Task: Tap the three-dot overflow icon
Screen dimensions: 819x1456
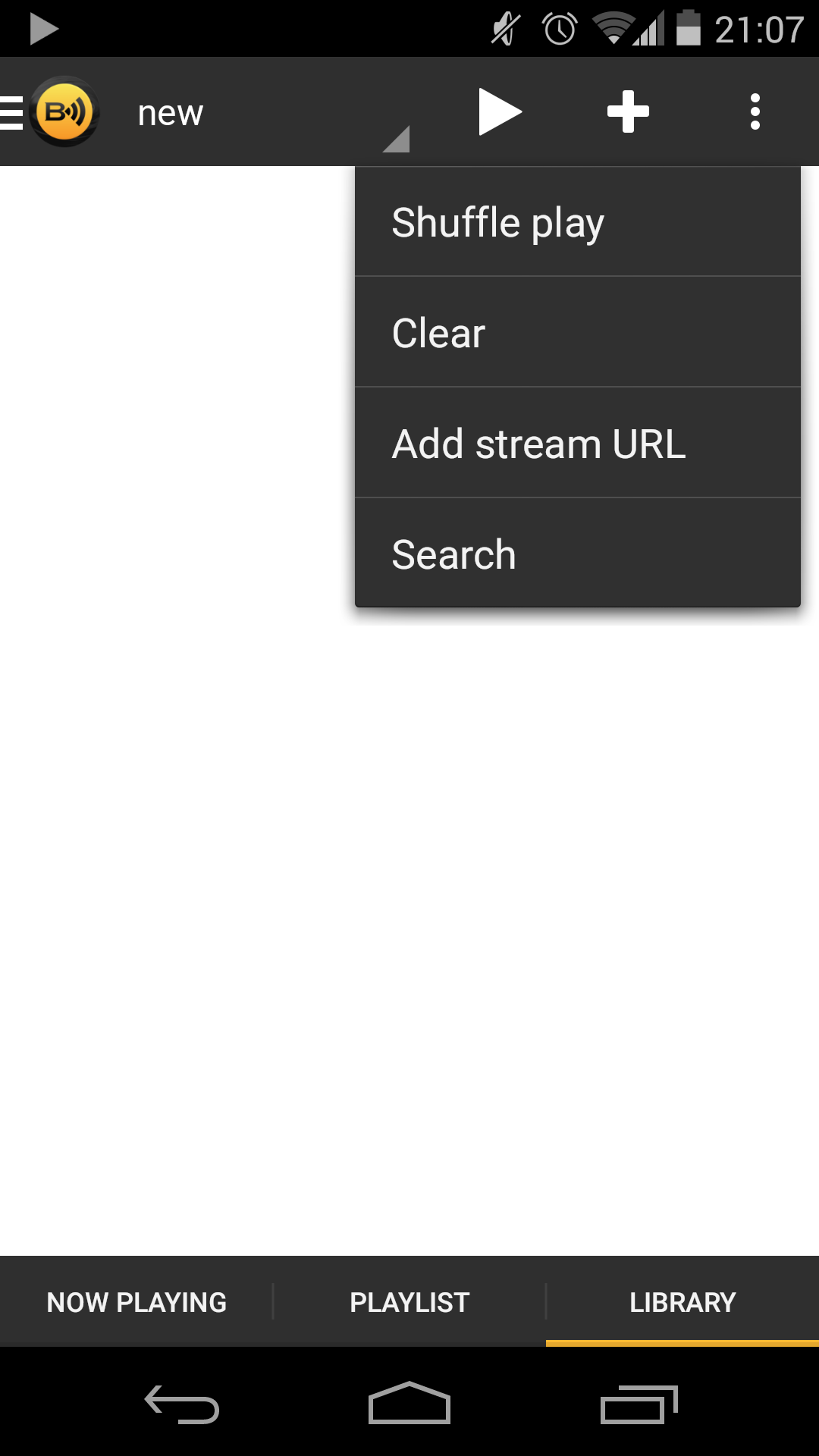Action: [755, 112]
